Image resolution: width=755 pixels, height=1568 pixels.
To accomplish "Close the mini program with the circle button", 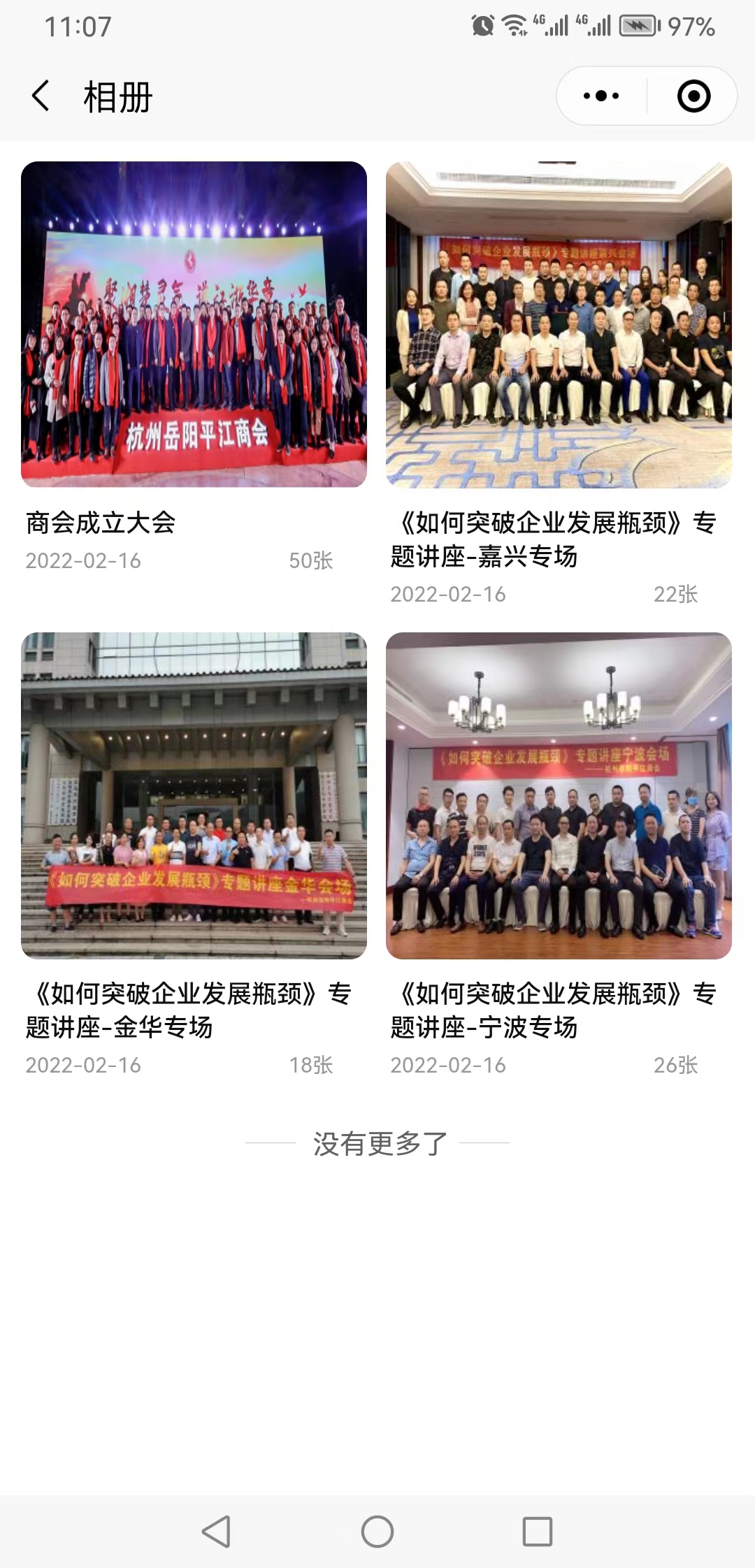I will coord(693,96).
